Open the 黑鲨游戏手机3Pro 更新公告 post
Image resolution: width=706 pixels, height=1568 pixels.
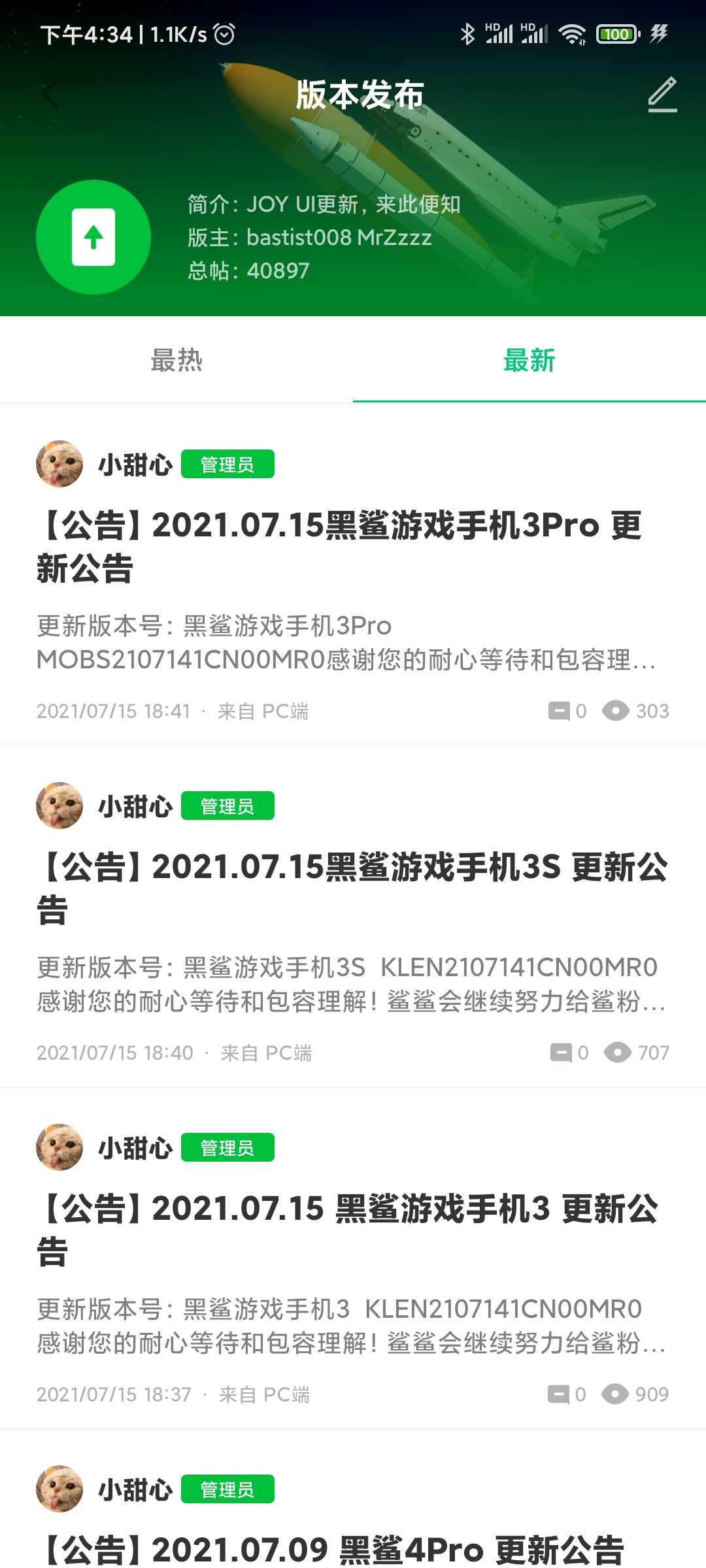[x=340, y=546]
